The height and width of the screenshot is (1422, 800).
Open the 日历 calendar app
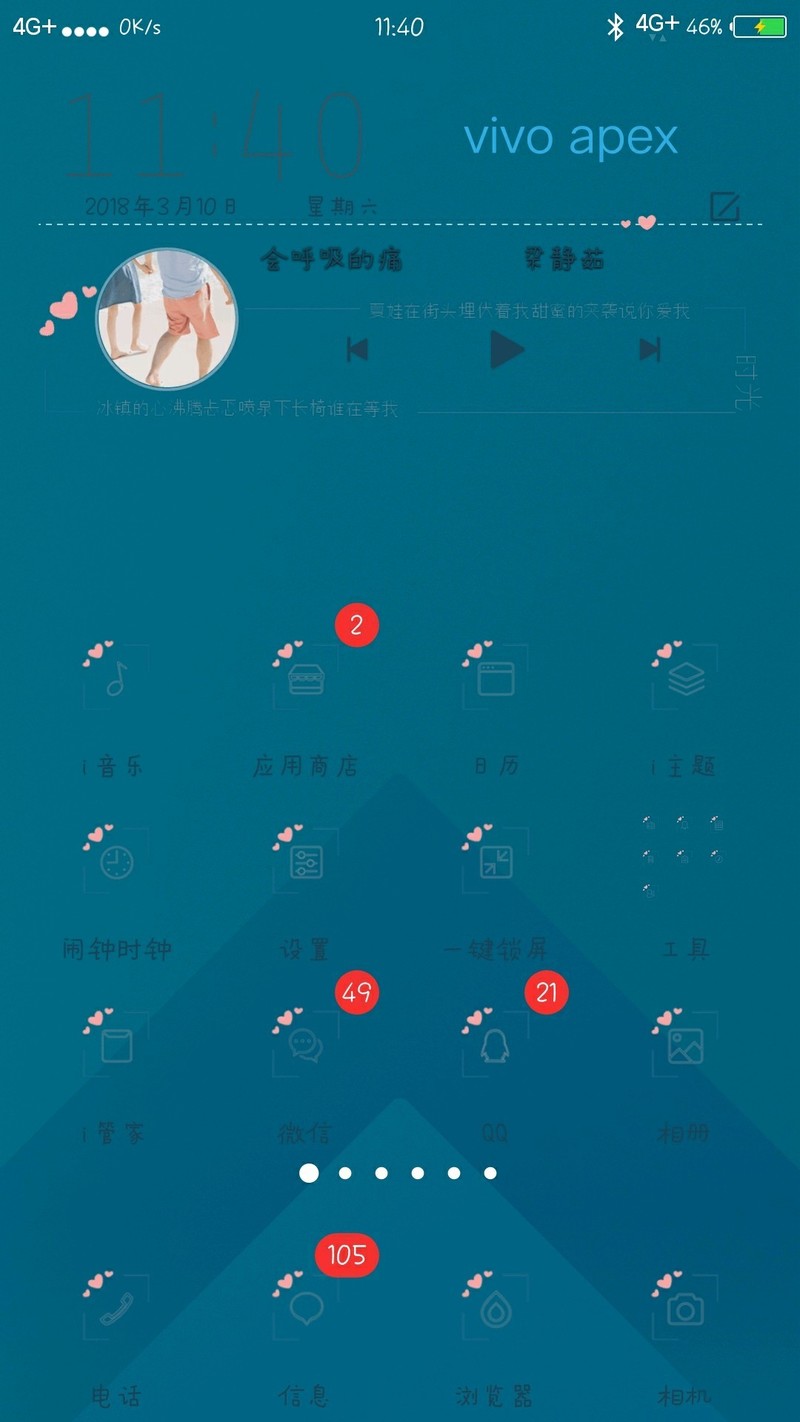496,680
